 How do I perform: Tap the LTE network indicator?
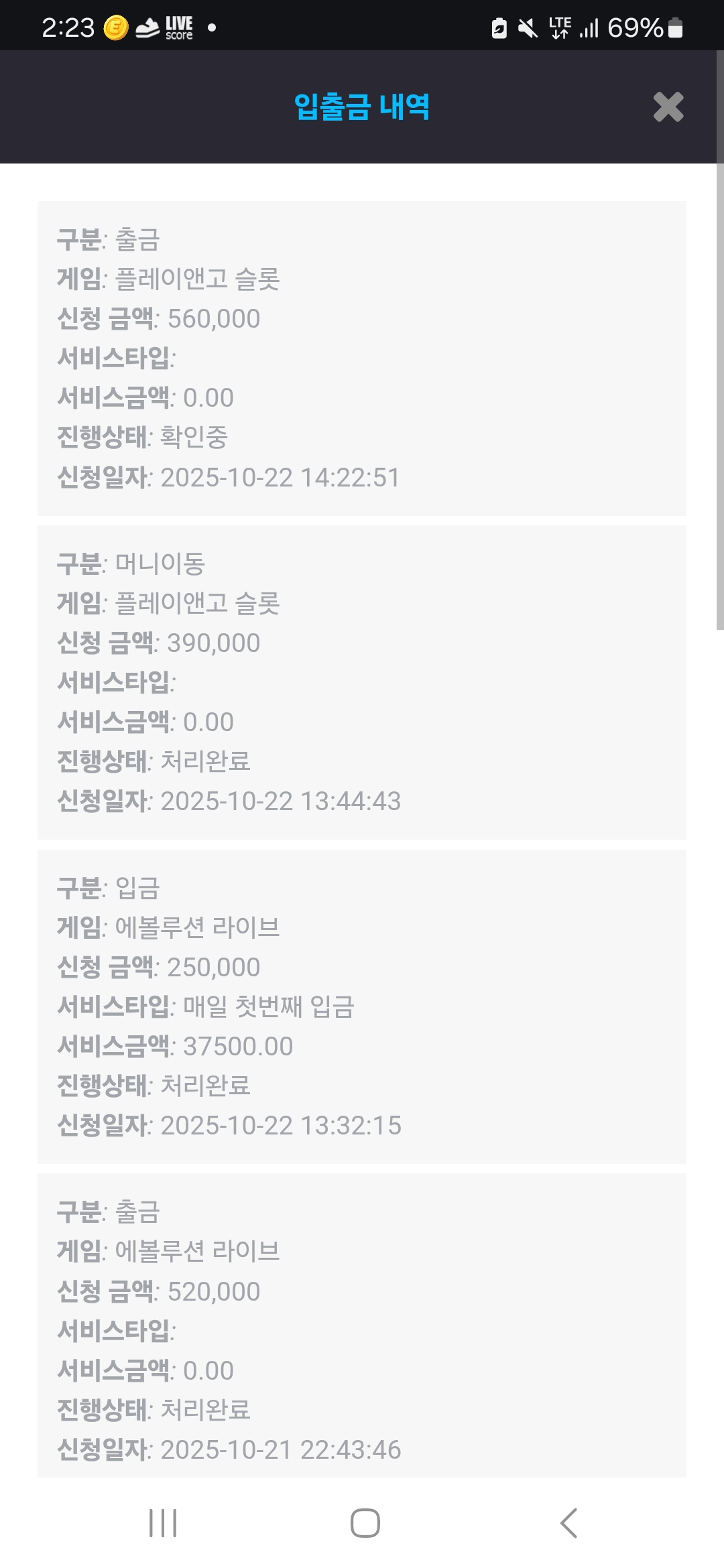(x=558, y=25)
